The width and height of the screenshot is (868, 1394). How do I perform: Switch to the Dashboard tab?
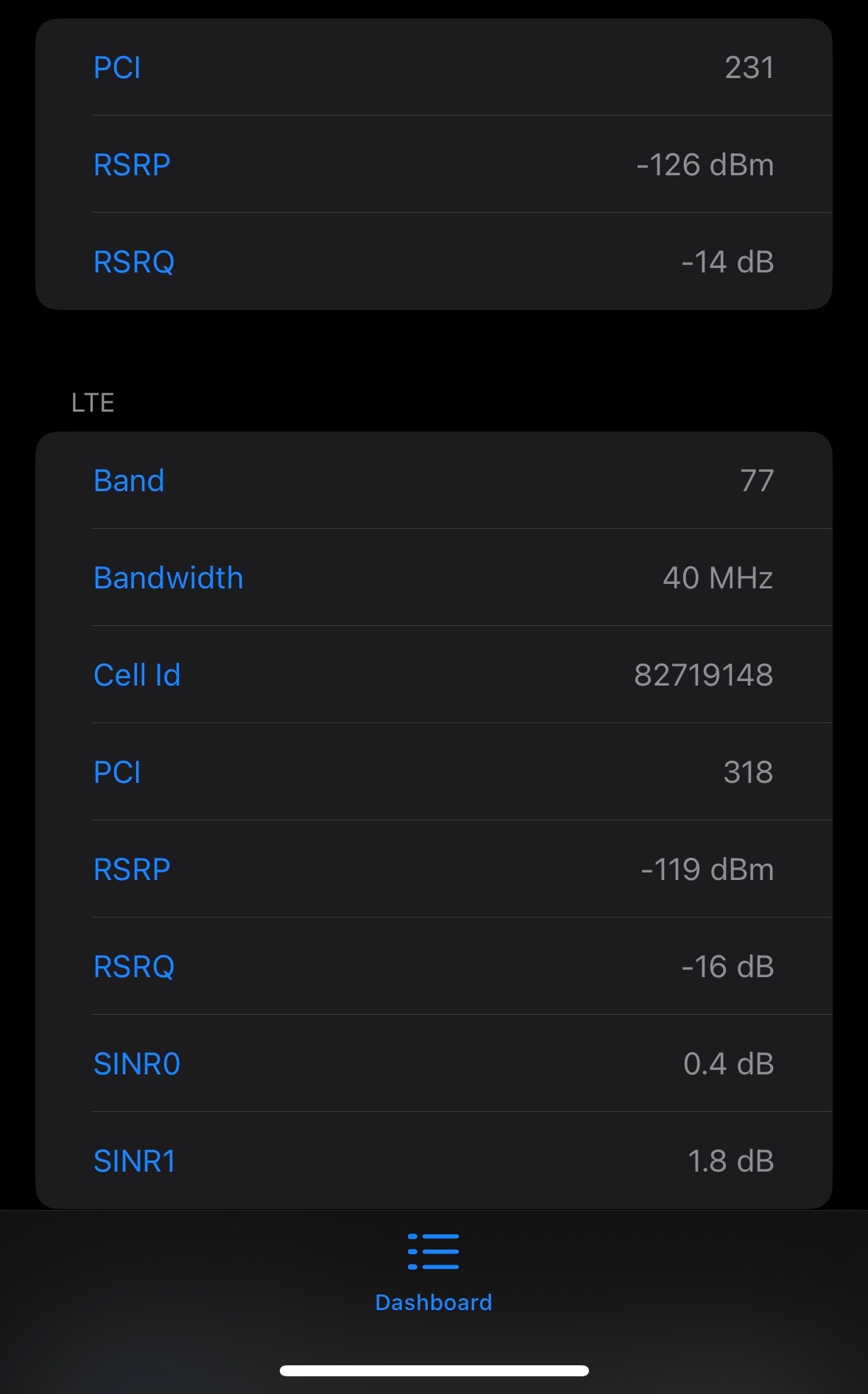[434, 1272]
